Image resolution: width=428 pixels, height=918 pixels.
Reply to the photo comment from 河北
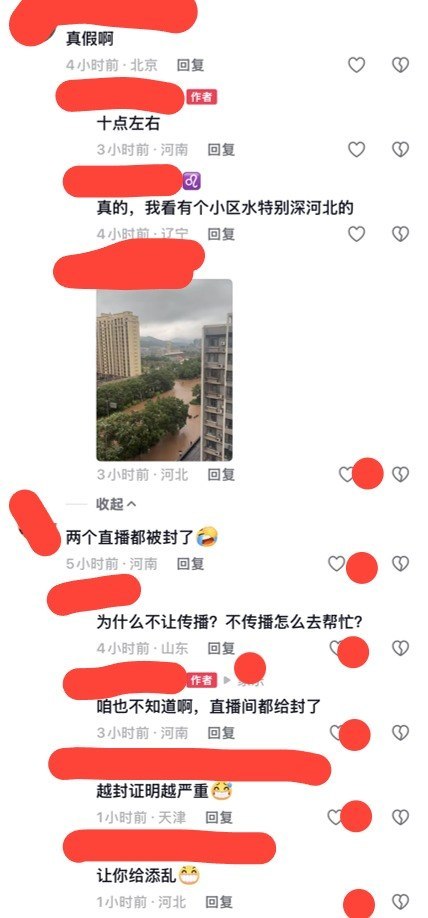(x=221, y=474)
